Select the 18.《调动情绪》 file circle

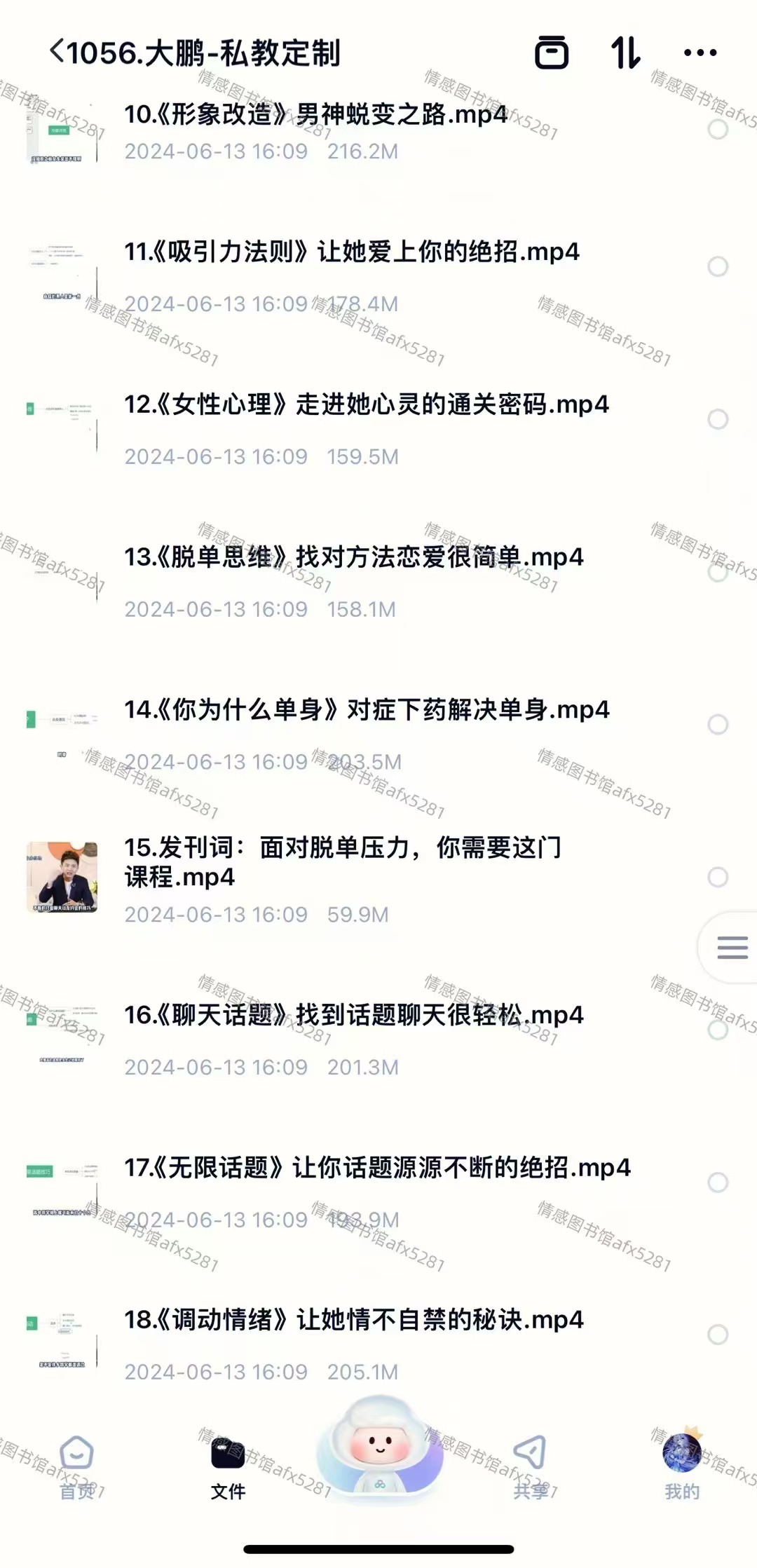click(718, 1335)
